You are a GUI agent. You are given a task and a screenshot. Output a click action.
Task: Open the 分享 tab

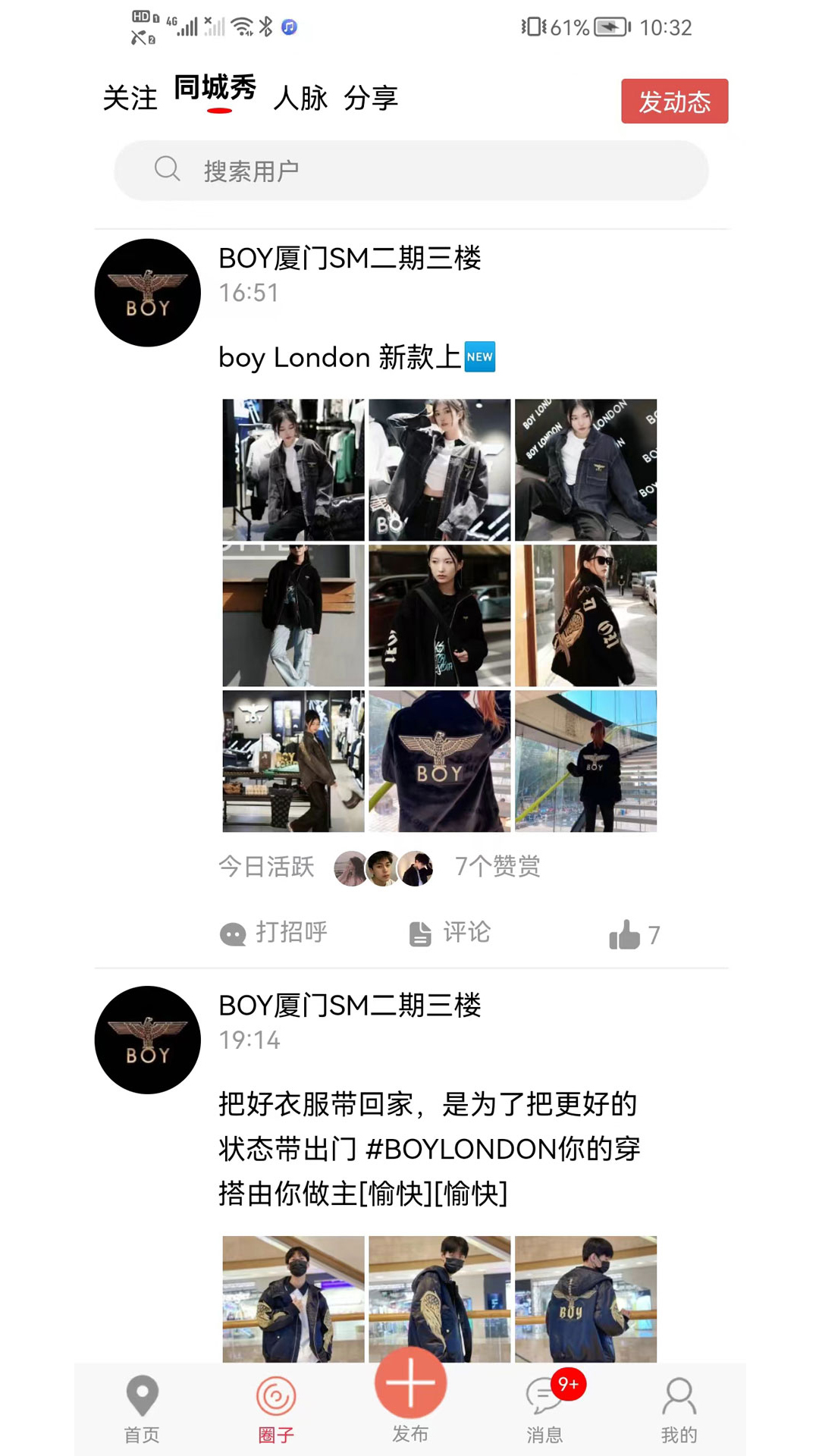click(x=371, y=99)
